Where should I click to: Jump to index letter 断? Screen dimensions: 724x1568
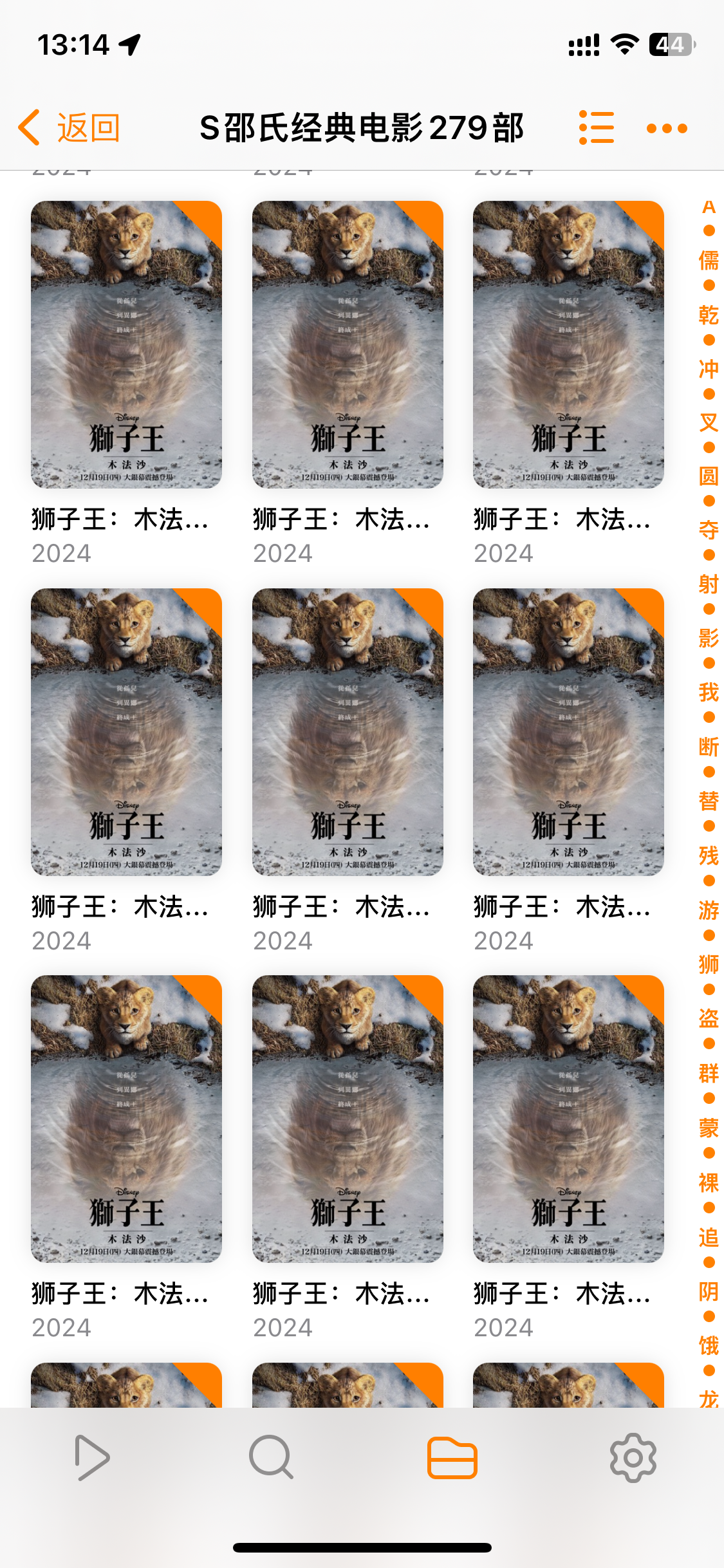(x=709, y=747)
